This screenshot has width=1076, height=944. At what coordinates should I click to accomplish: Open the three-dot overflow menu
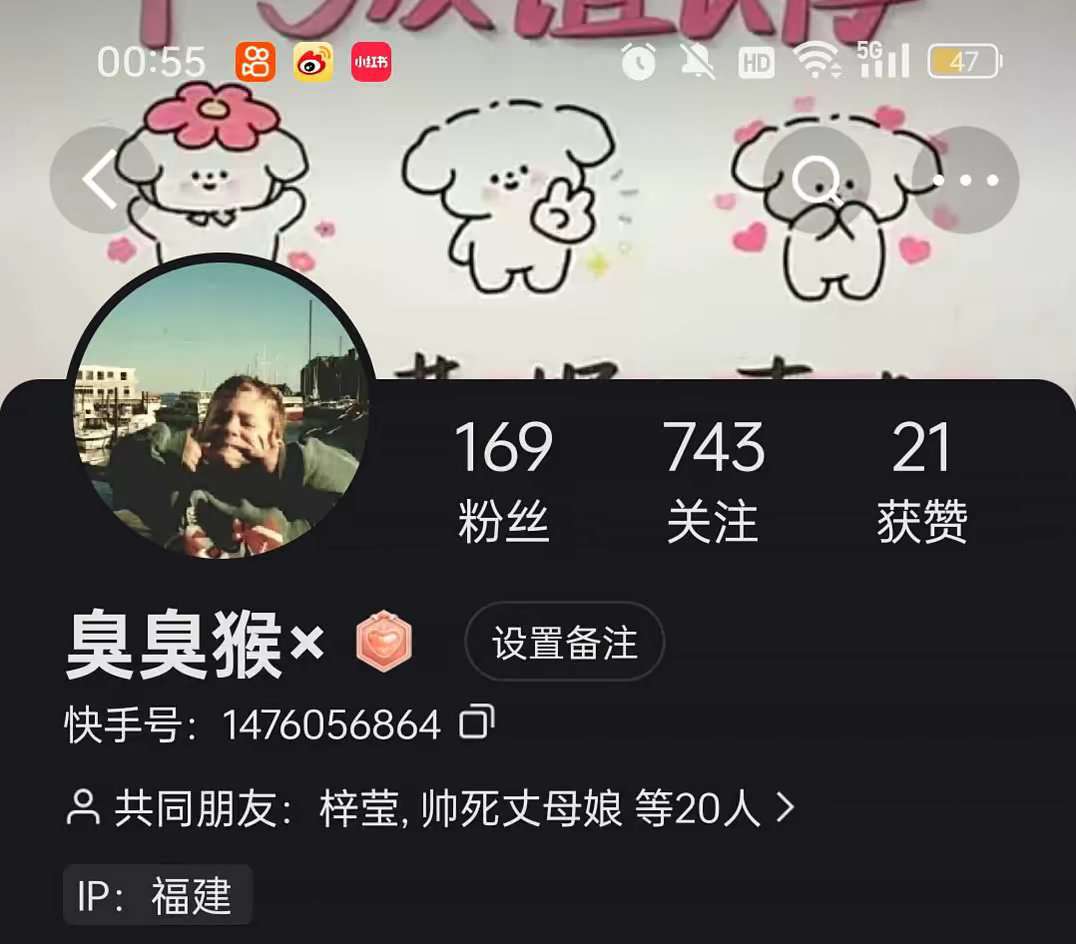(965, 181)
